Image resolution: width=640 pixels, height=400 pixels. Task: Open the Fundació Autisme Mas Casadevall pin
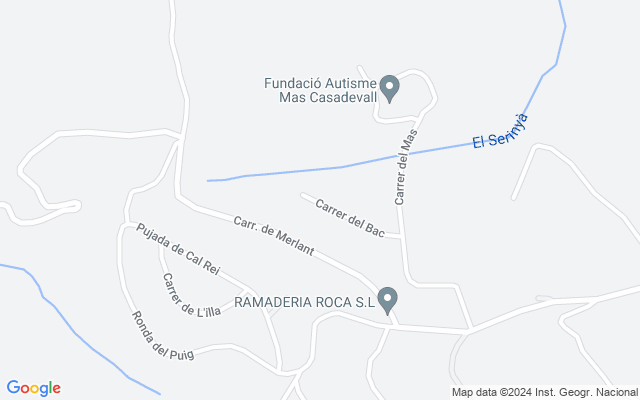click(x=389, y=89)
